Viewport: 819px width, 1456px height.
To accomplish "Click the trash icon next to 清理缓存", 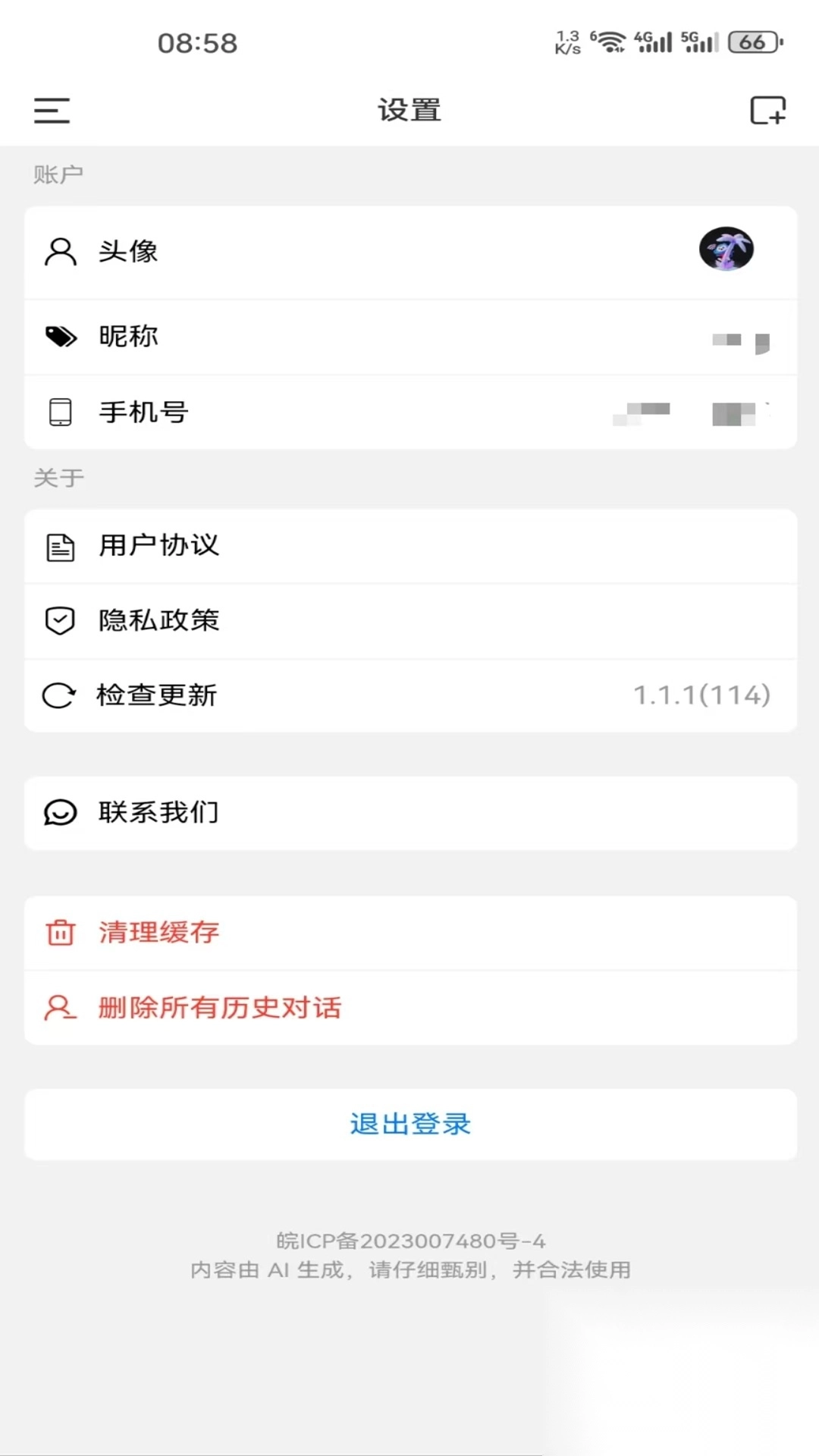I will (x=61, y=932).
